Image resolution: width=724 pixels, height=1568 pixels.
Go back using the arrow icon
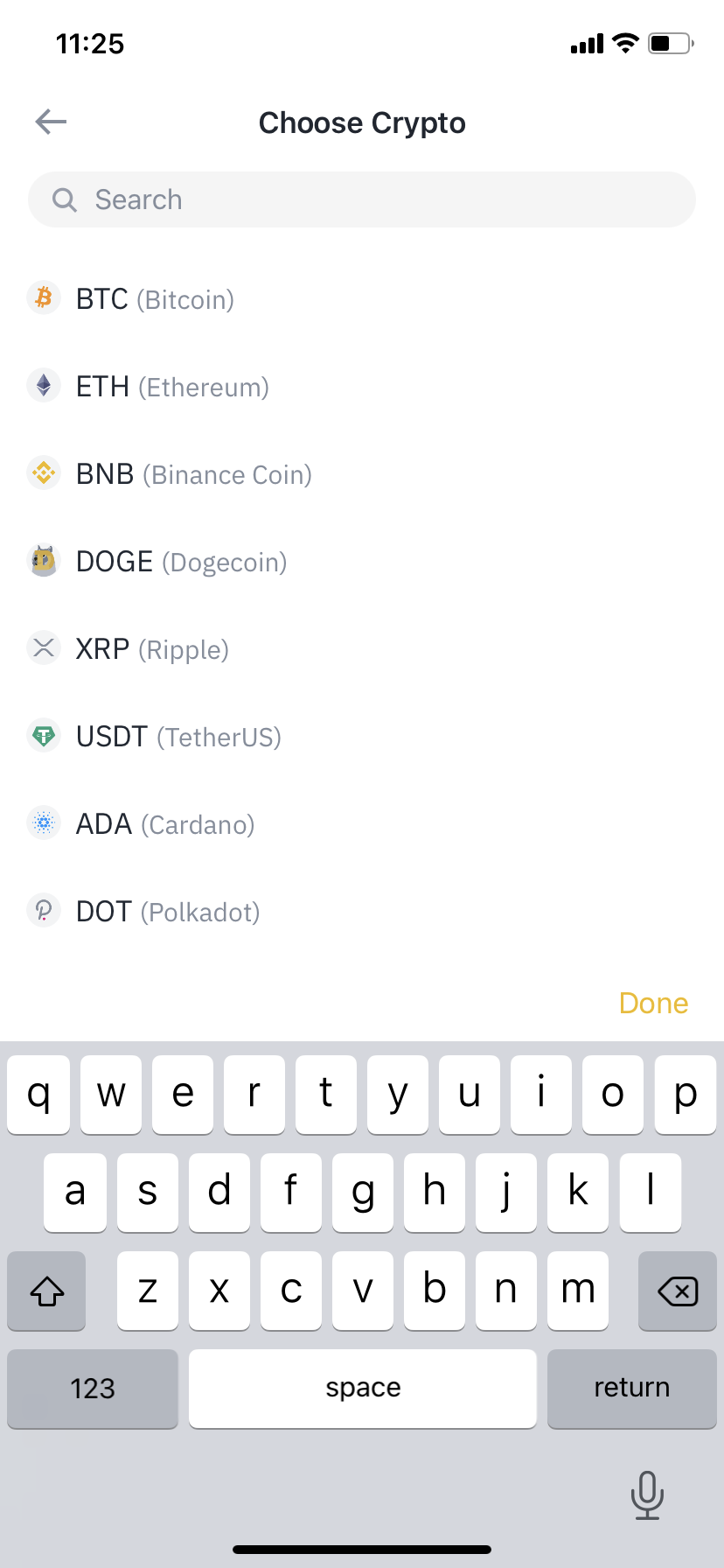pyautogui.click(x=51, y=122)
